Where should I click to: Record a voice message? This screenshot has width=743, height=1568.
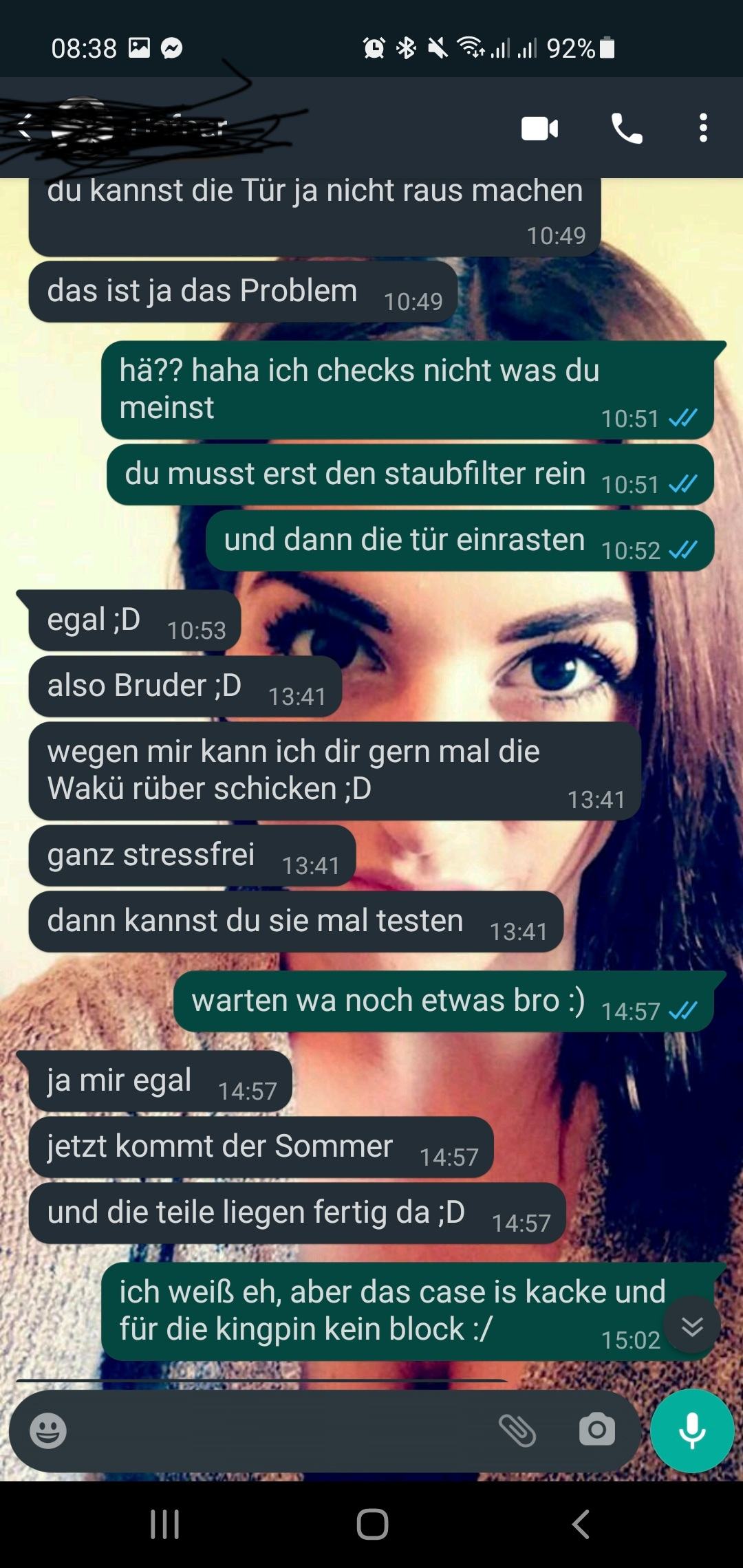pyautogui.click(x=691, y=1430)
